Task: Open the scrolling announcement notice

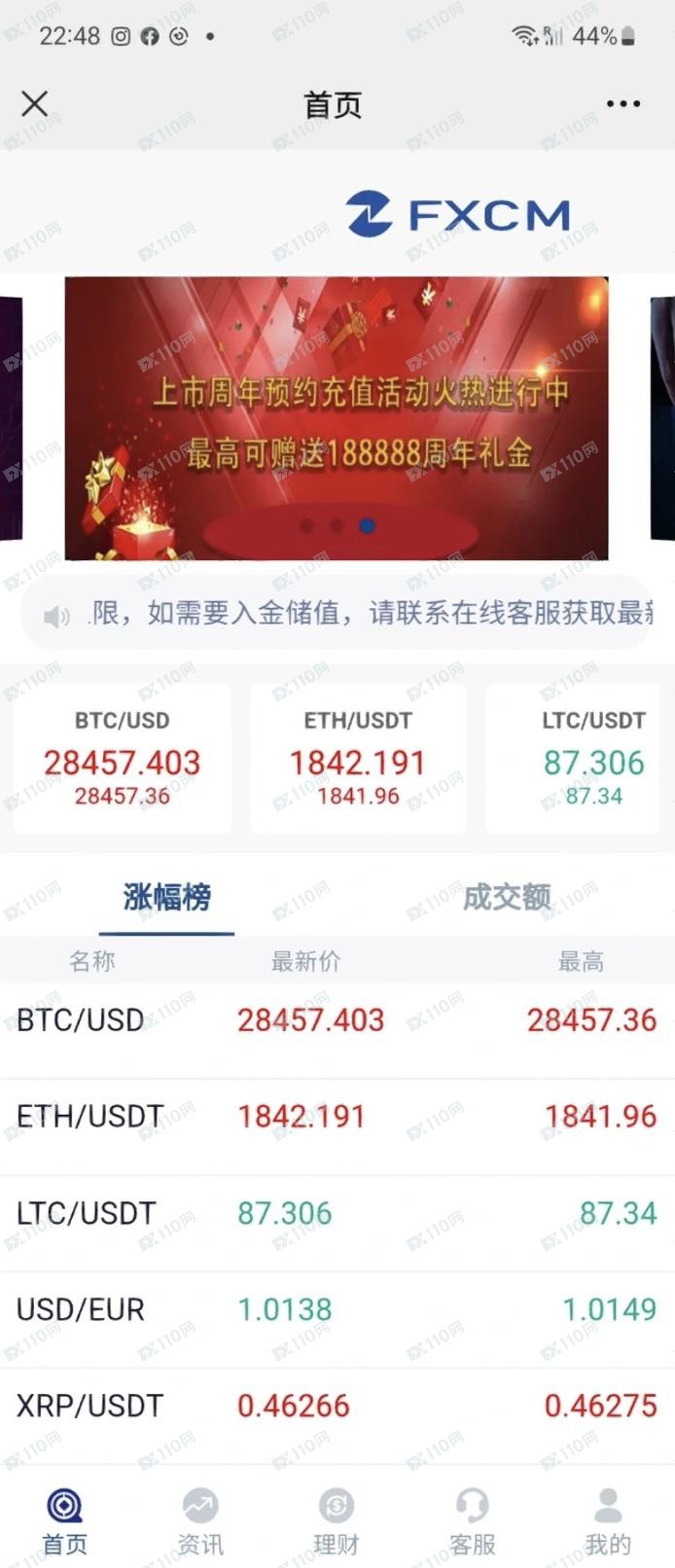Action: point(350,613)
